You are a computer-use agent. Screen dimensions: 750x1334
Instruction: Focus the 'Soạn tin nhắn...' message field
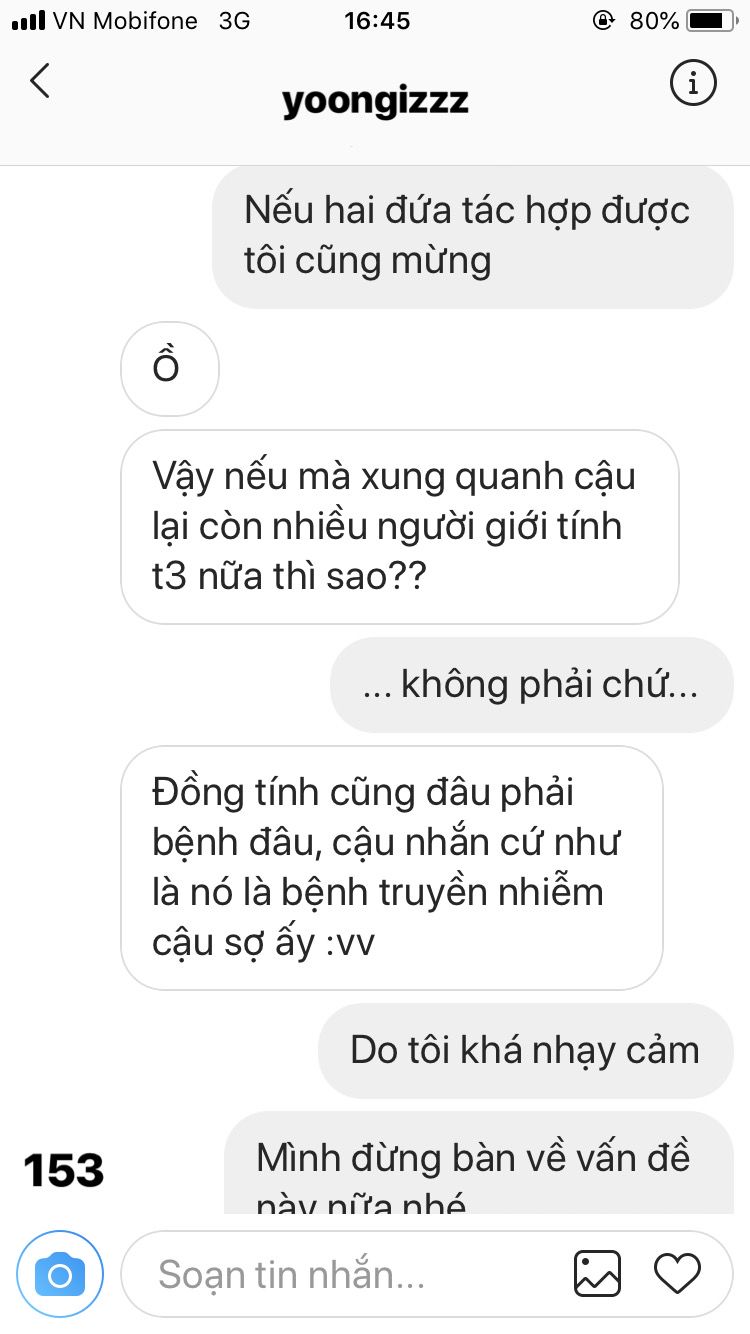tap(340, 1275)
